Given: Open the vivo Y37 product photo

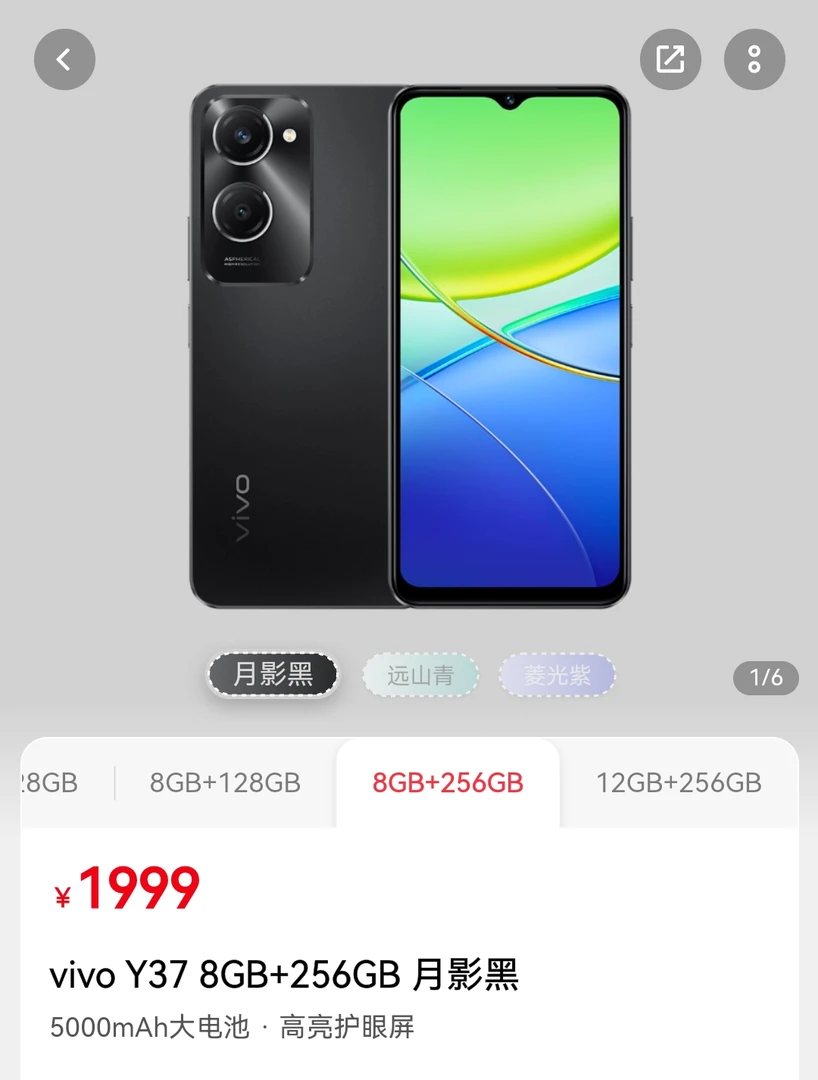Looking at the screenshot, I should (410, 346).
